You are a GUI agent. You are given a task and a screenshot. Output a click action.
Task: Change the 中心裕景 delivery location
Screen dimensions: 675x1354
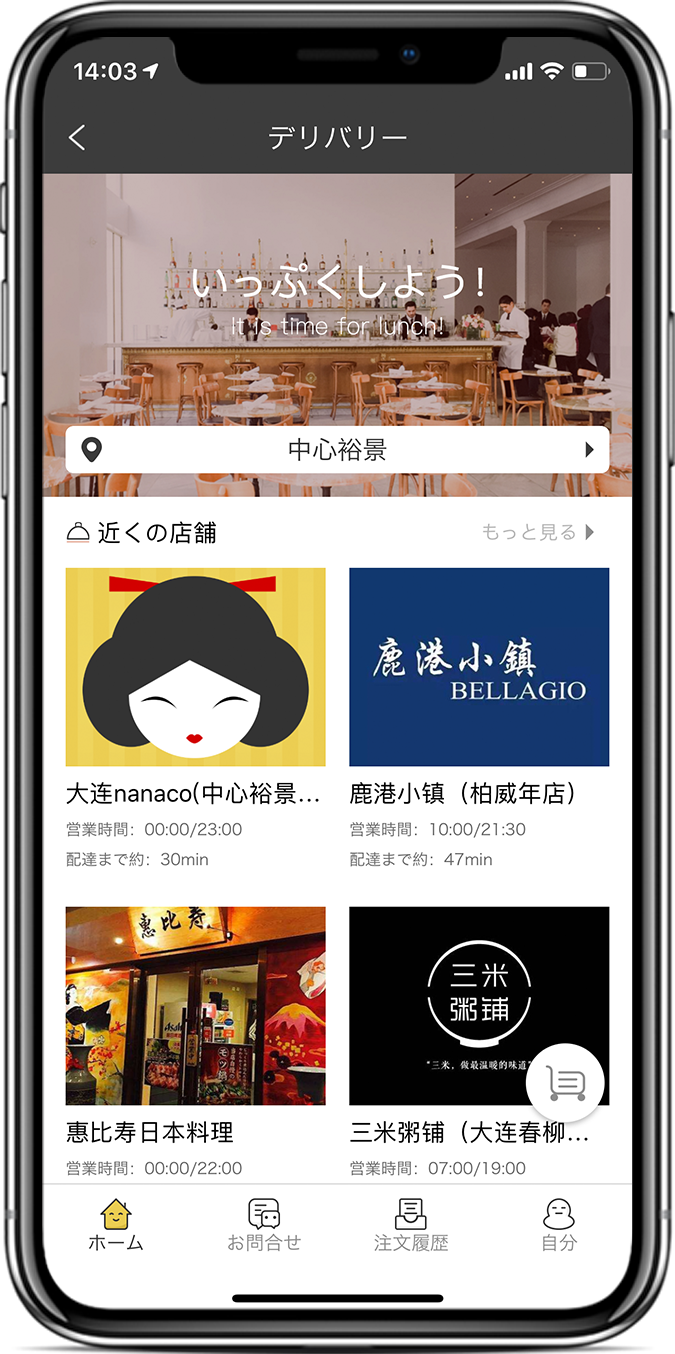[337, 450]
